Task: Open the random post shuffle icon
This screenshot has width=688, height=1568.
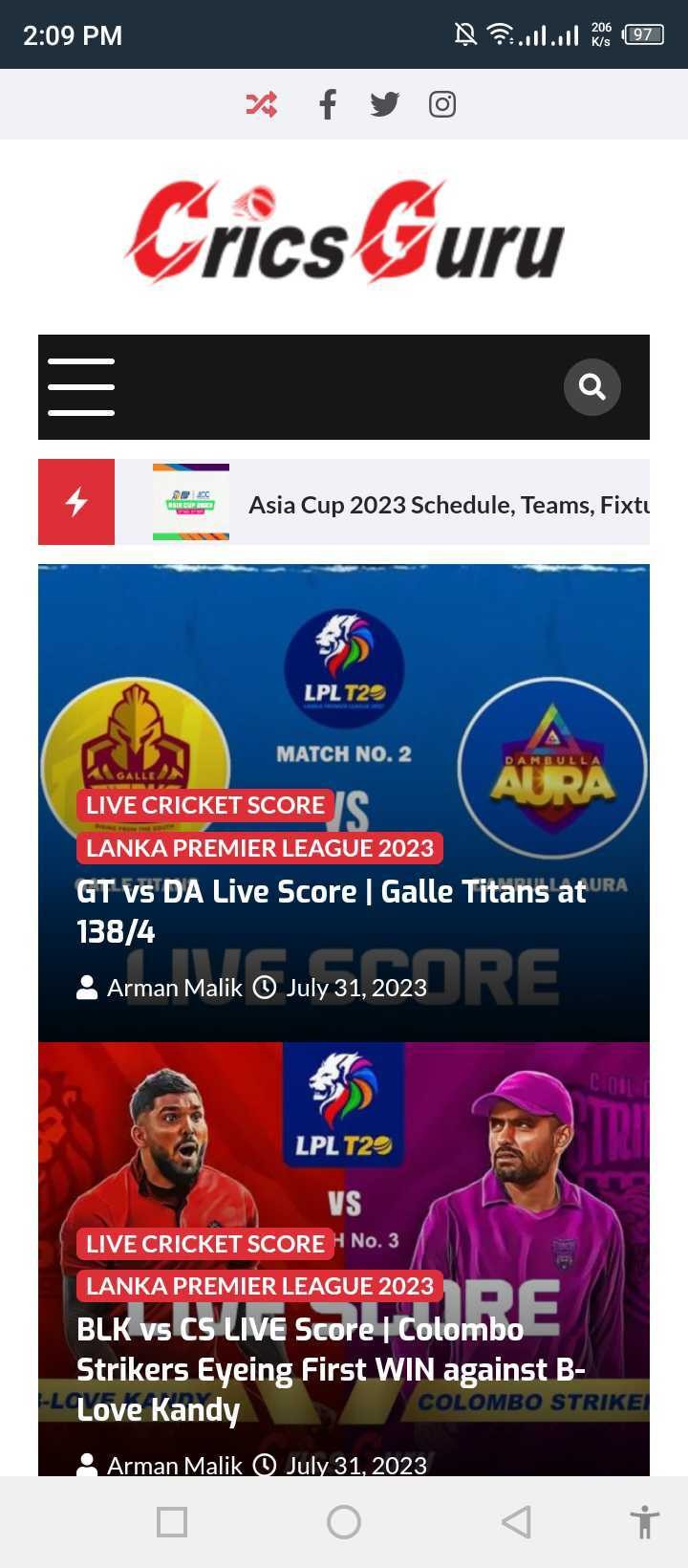Action: point(261,103)
